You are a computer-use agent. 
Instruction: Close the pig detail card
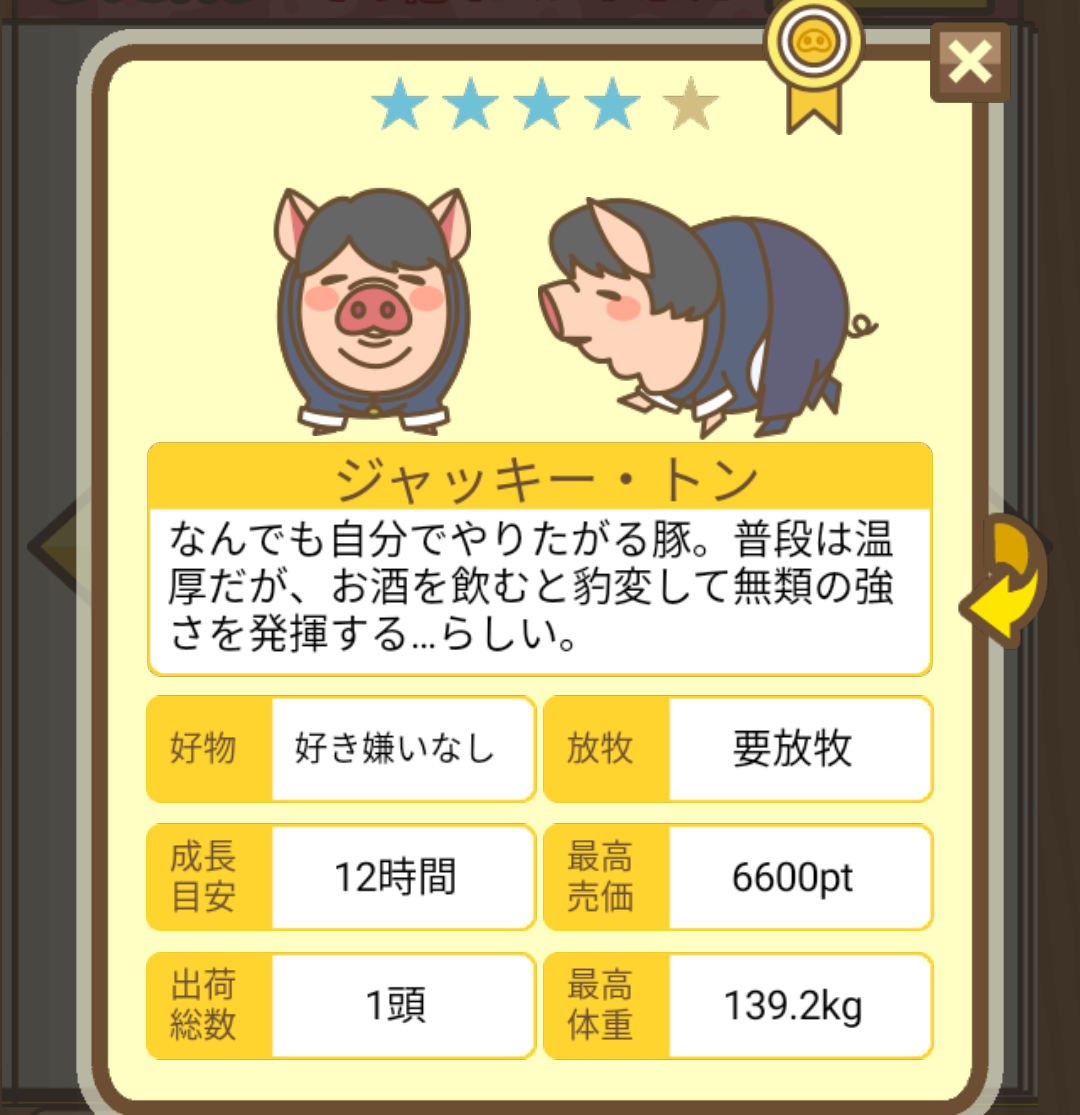pyautogui.click(x=968, y=64)
